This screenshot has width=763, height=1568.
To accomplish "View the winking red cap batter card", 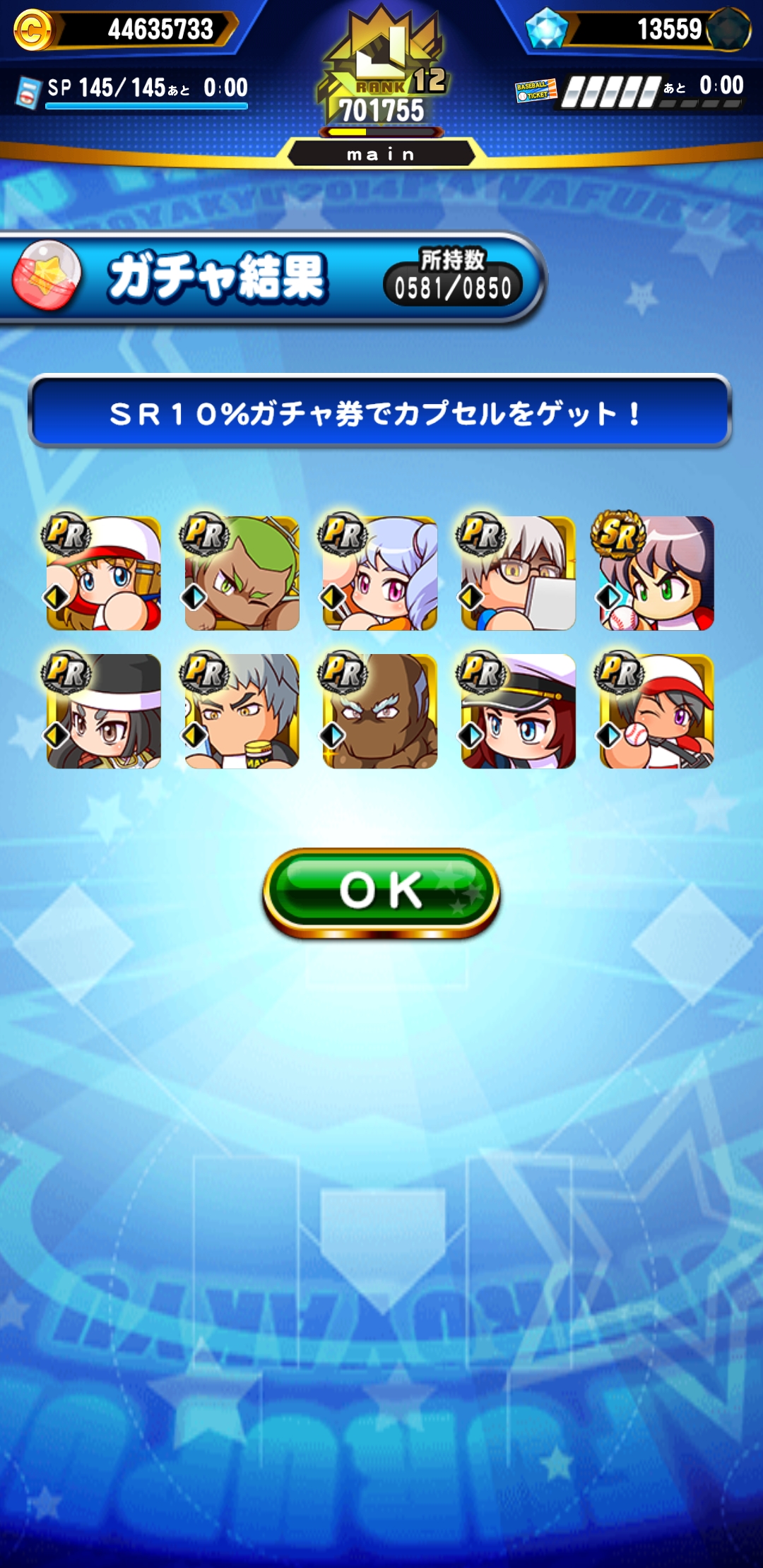I will tap(656, 711).
